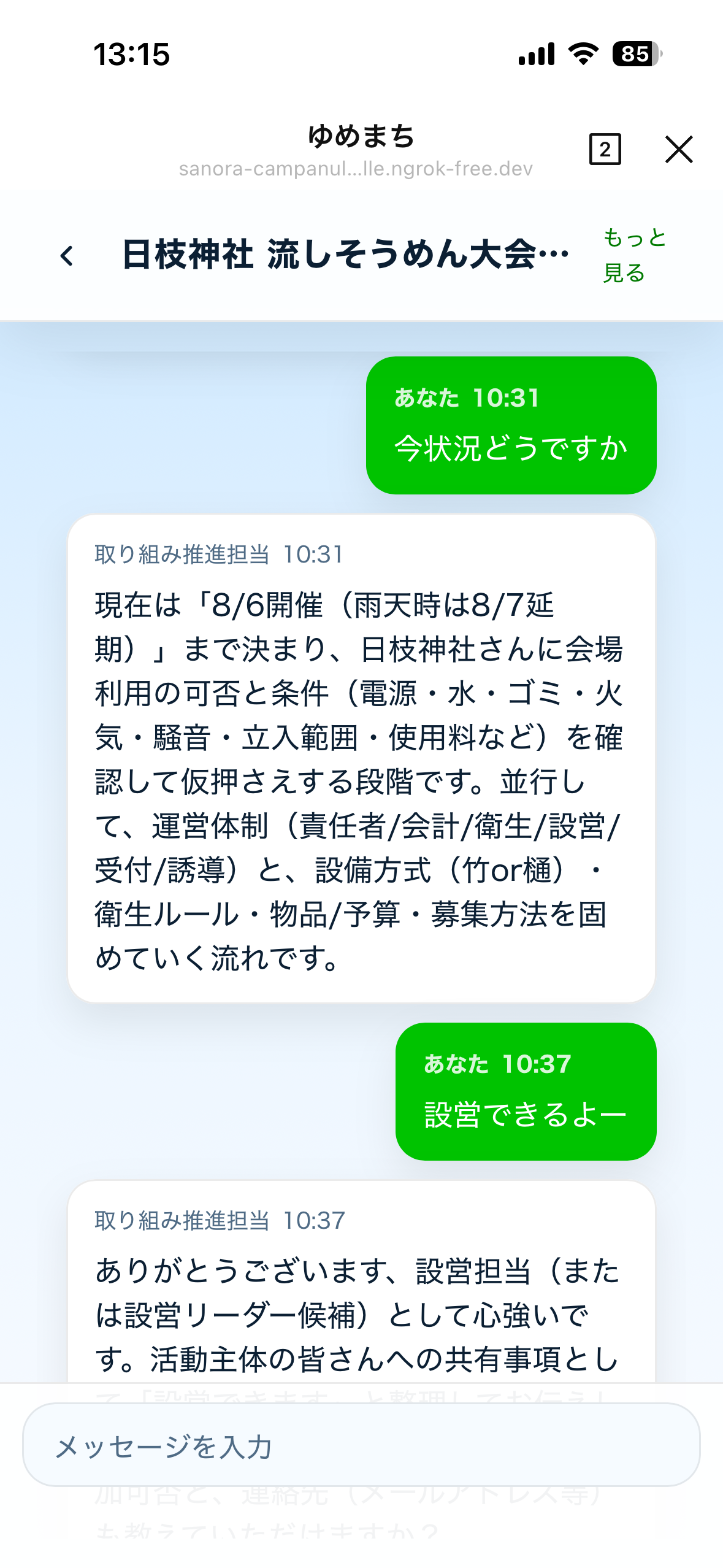
Task: Tap the 13:15 clock in the status bar
Action: coord(131,55)
